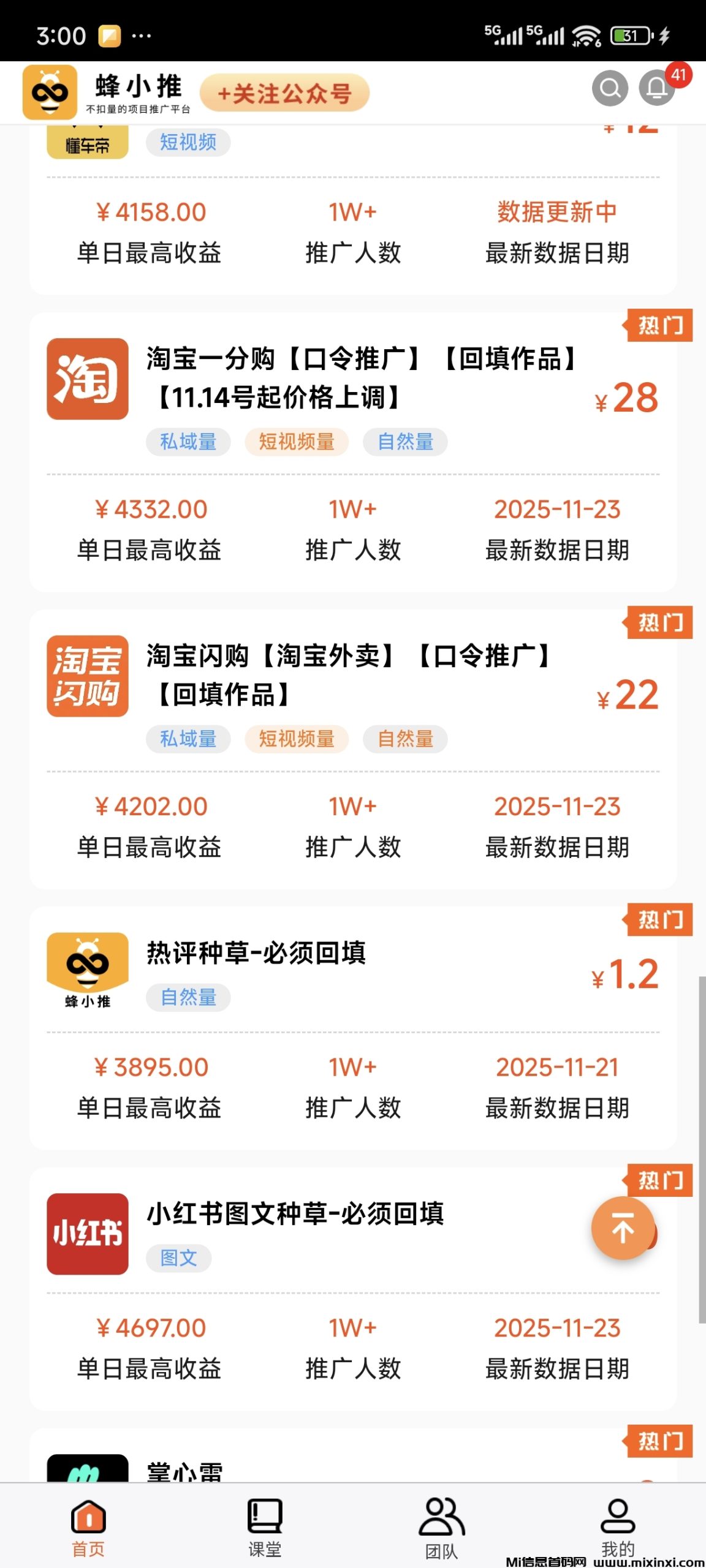Tap the 淘宝 app icon on the first card

tap(87, 380)
